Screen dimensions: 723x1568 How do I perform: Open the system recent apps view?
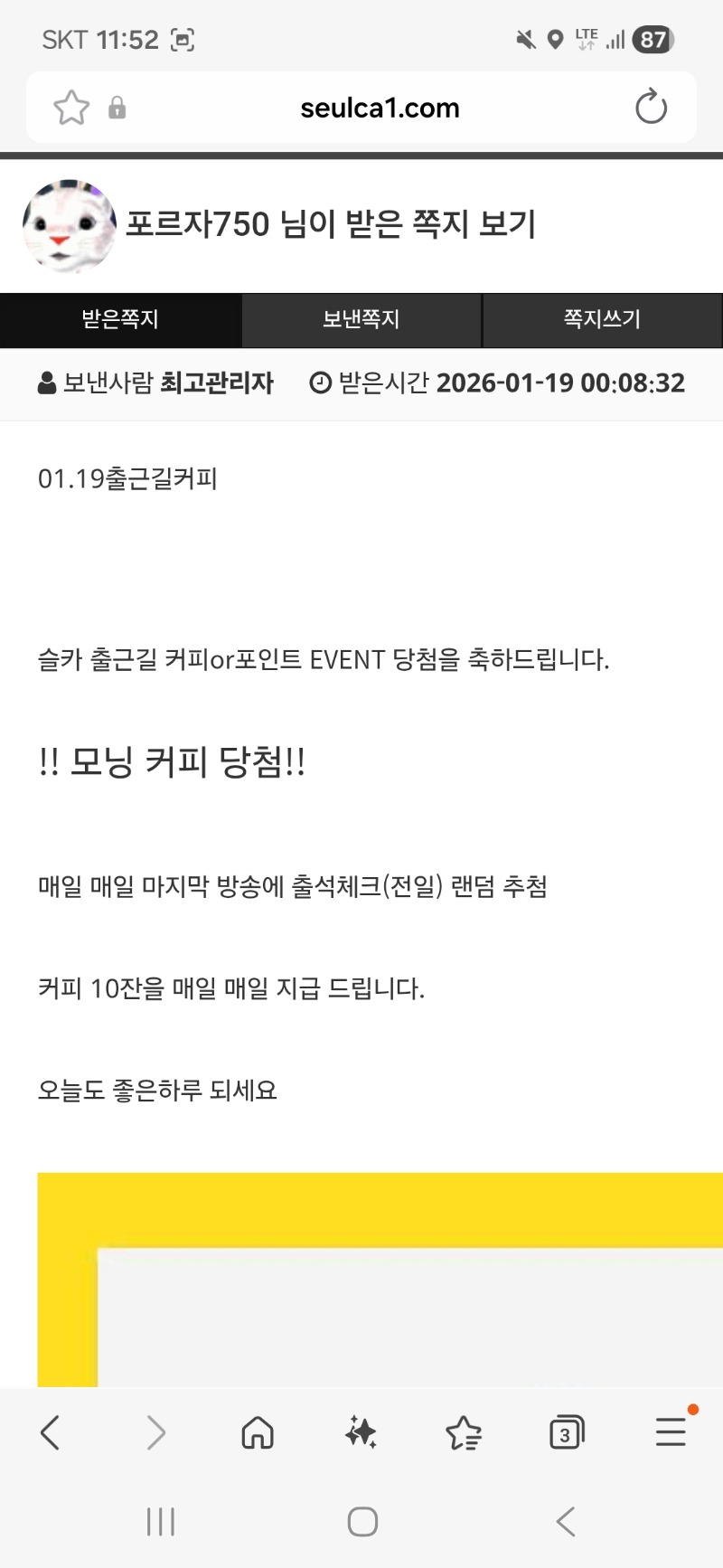click(x=161, y=1522)
